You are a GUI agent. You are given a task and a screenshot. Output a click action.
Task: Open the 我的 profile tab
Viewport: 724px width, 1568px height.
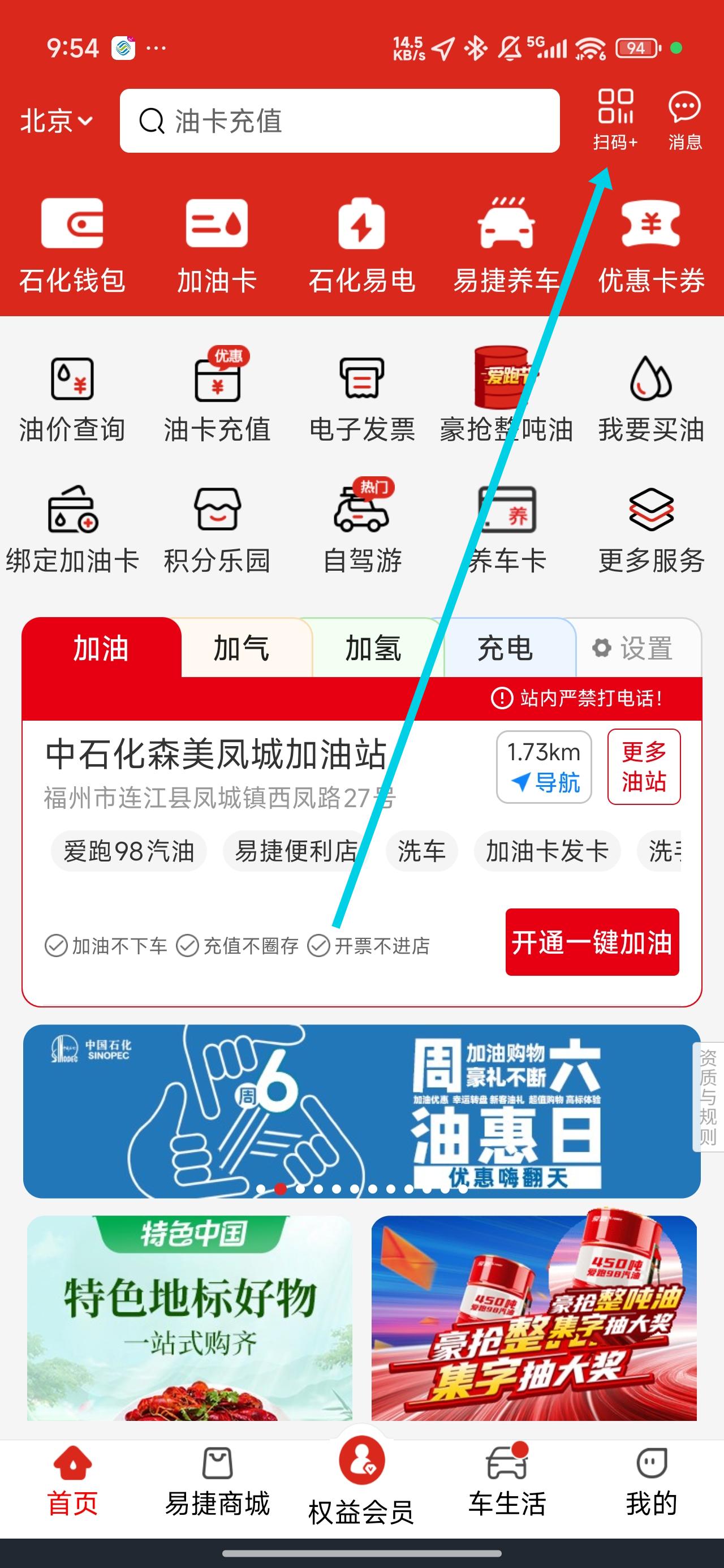coord(651,1481)
